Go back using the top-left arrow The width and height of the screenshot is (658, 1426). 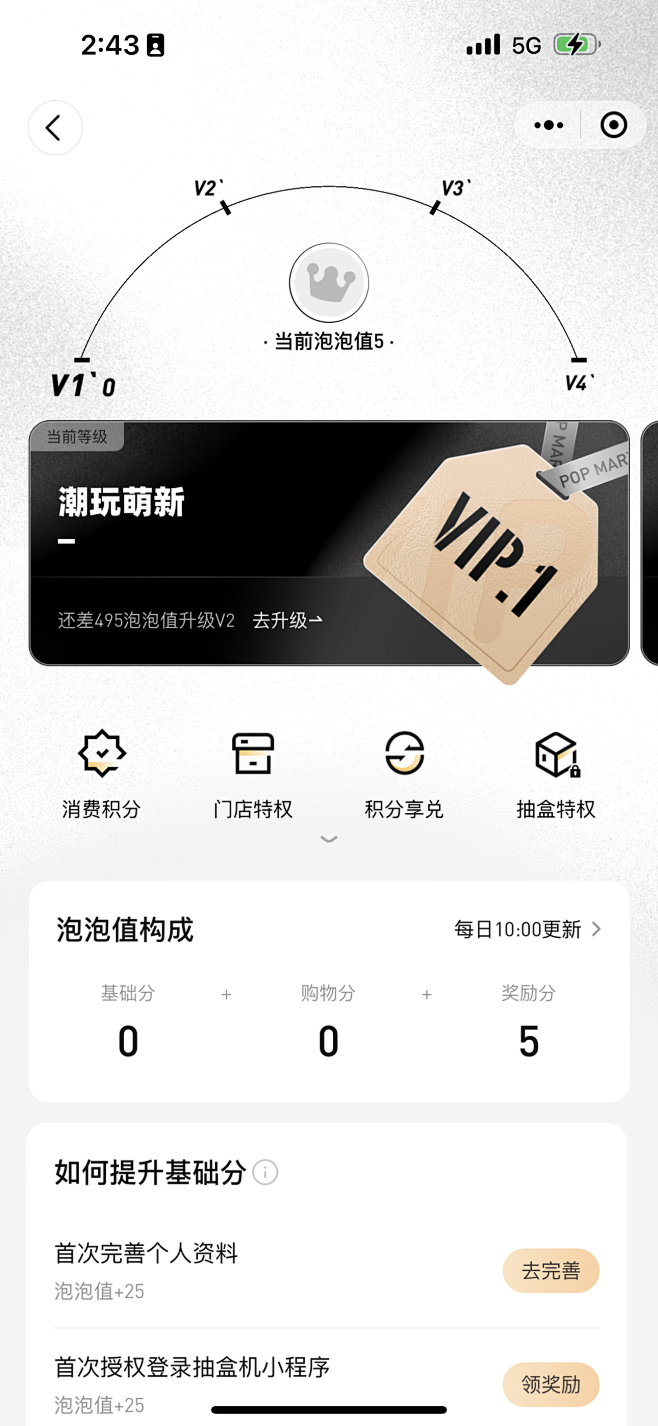click(55, 127)
